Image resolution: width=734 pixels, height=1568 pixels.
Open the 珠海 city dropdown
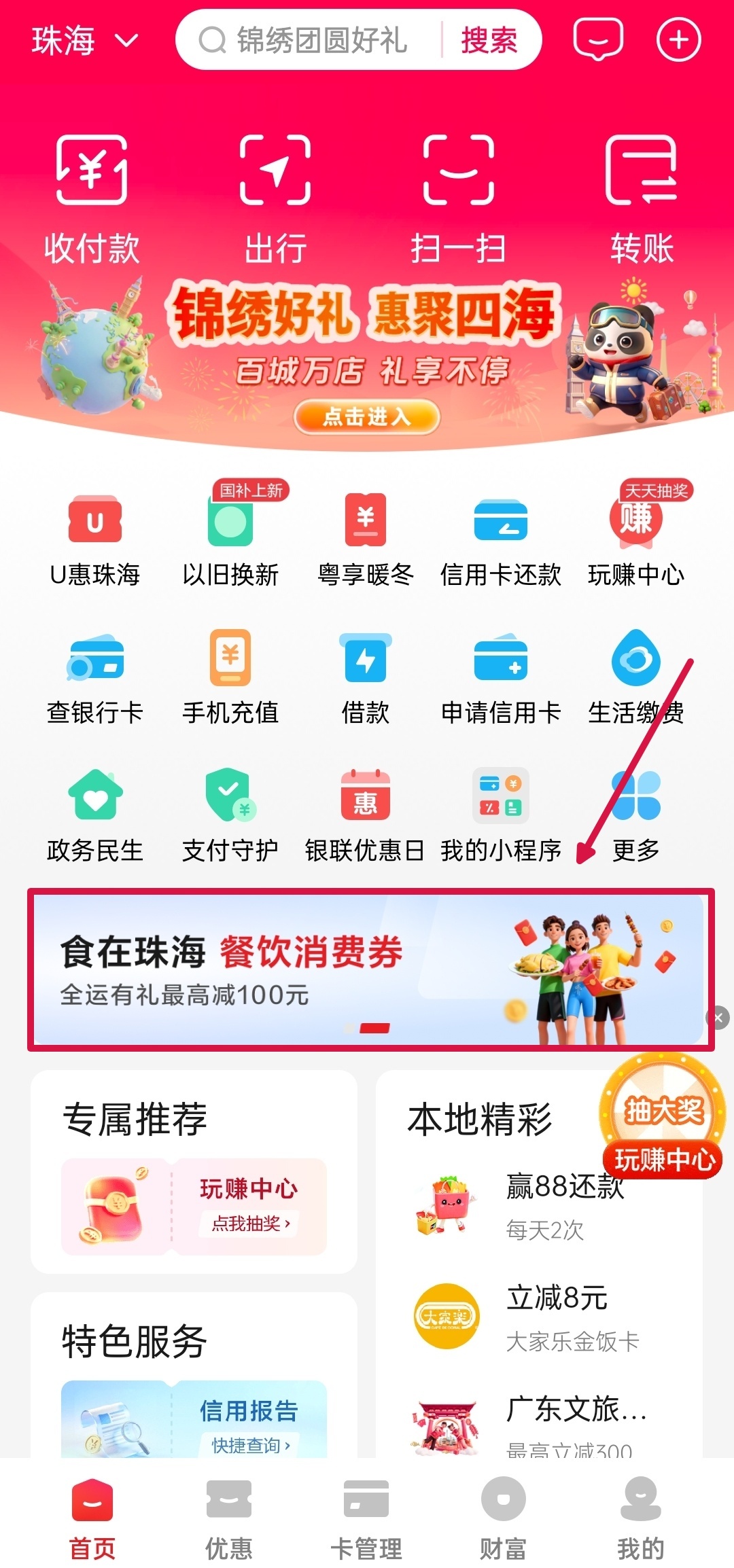pos(85,40)
